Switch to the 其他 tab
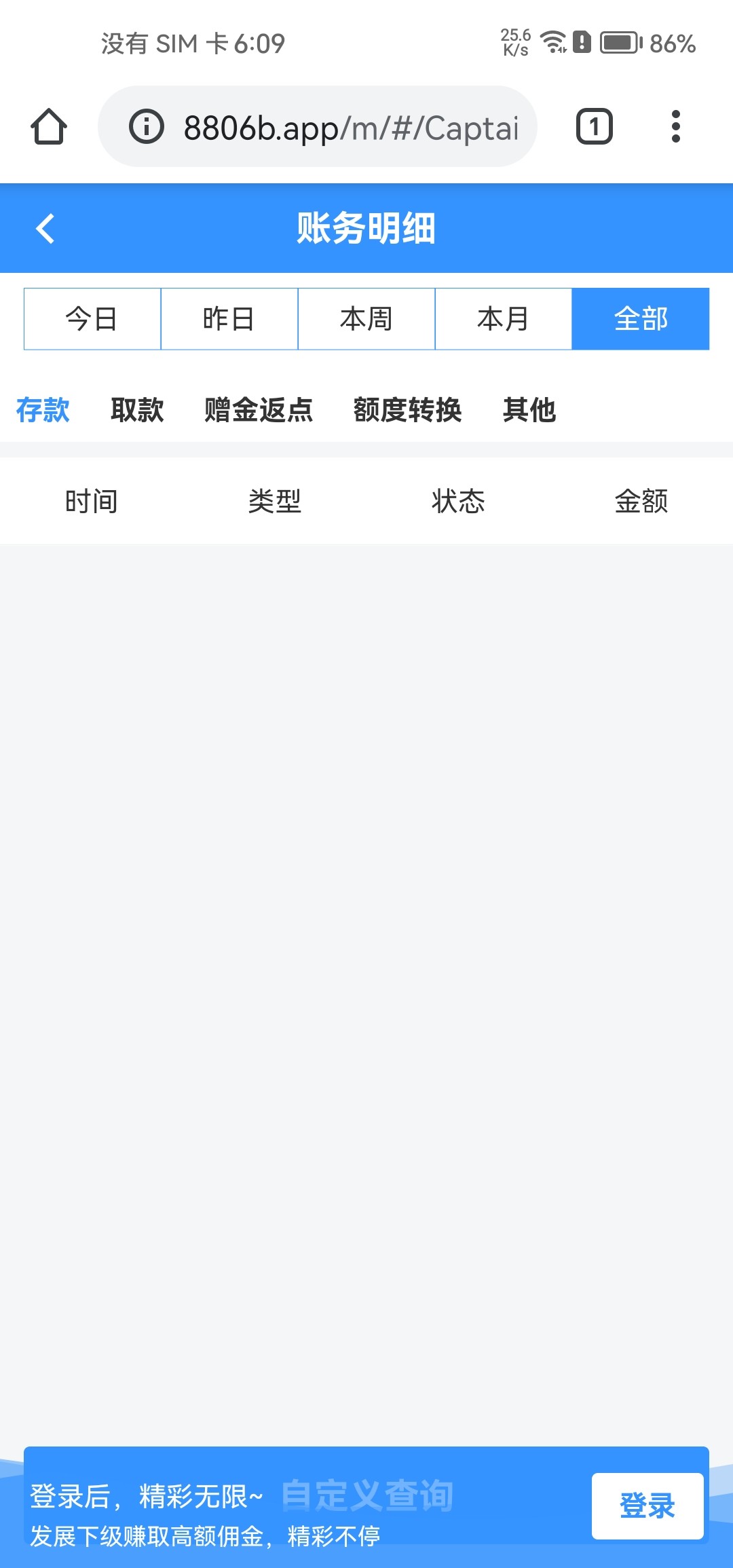 529,410
